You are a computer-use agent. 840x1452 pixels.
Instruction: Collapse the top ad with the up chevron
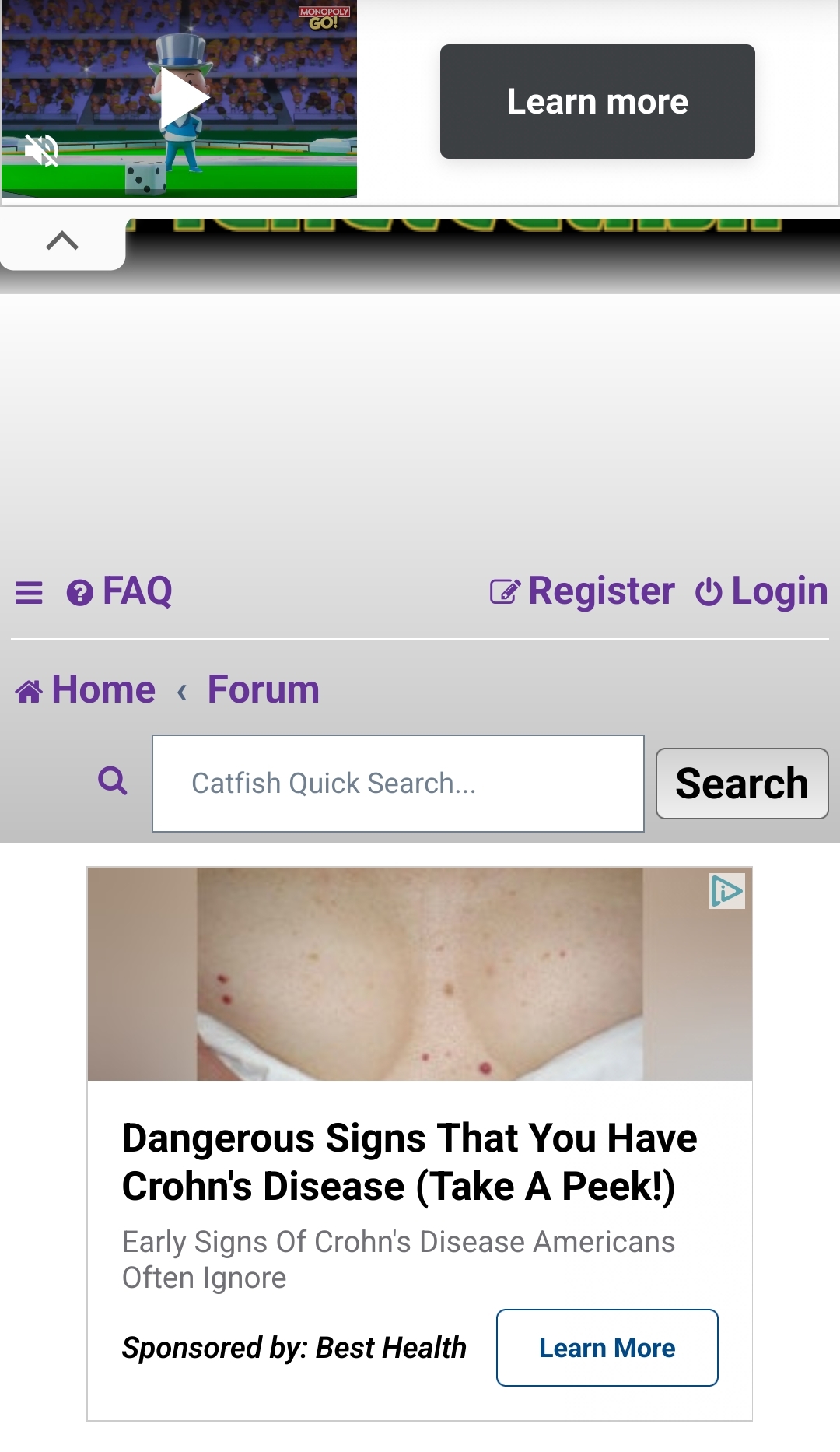62,240
